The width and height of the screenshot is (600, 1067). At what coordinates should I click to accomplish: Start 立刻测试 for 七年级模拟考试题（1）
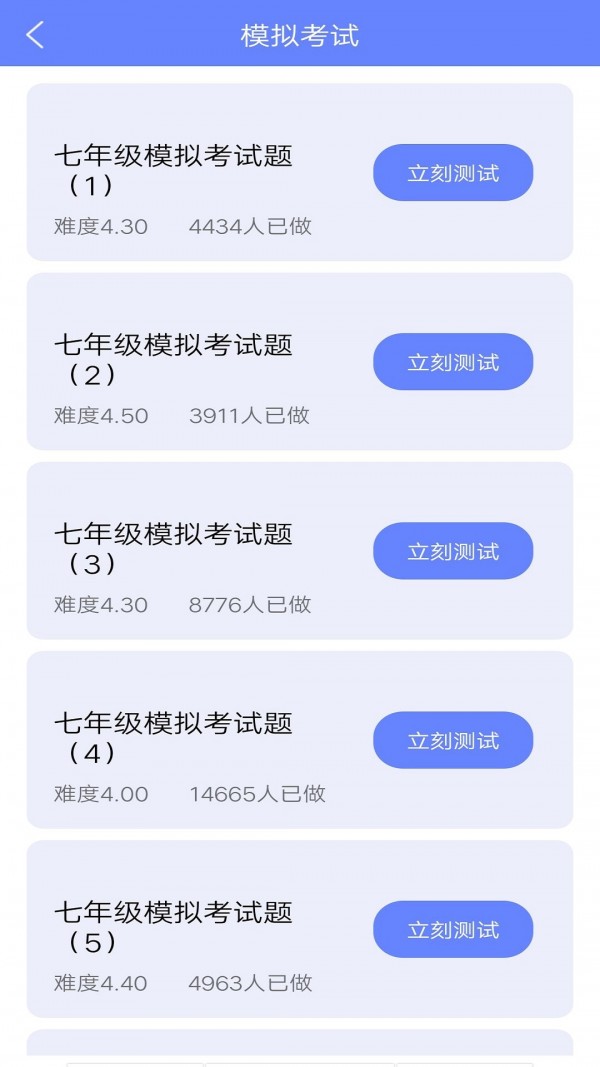[453, 173]
